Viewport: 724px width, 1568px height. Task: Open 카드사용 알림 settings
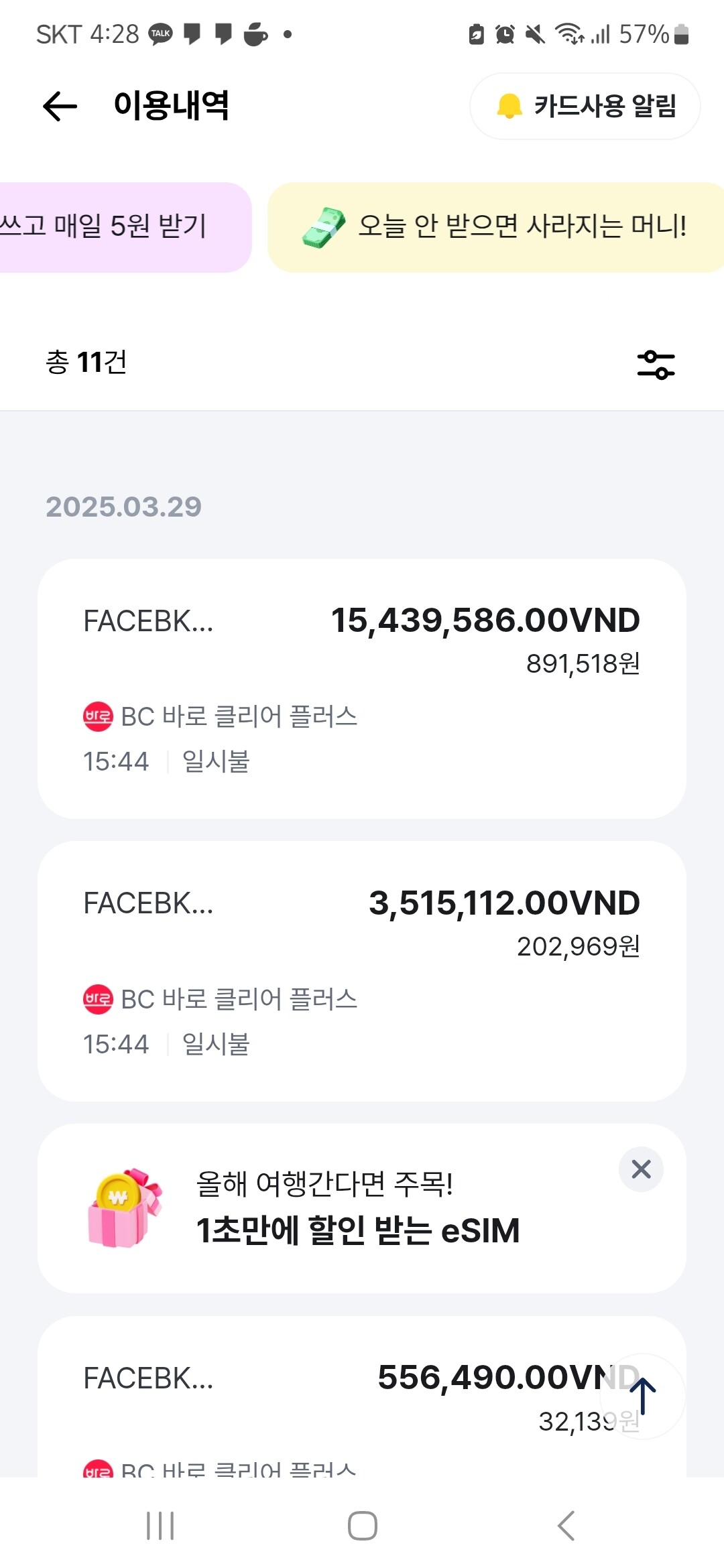pyautogui.click(x=585, y=106)
